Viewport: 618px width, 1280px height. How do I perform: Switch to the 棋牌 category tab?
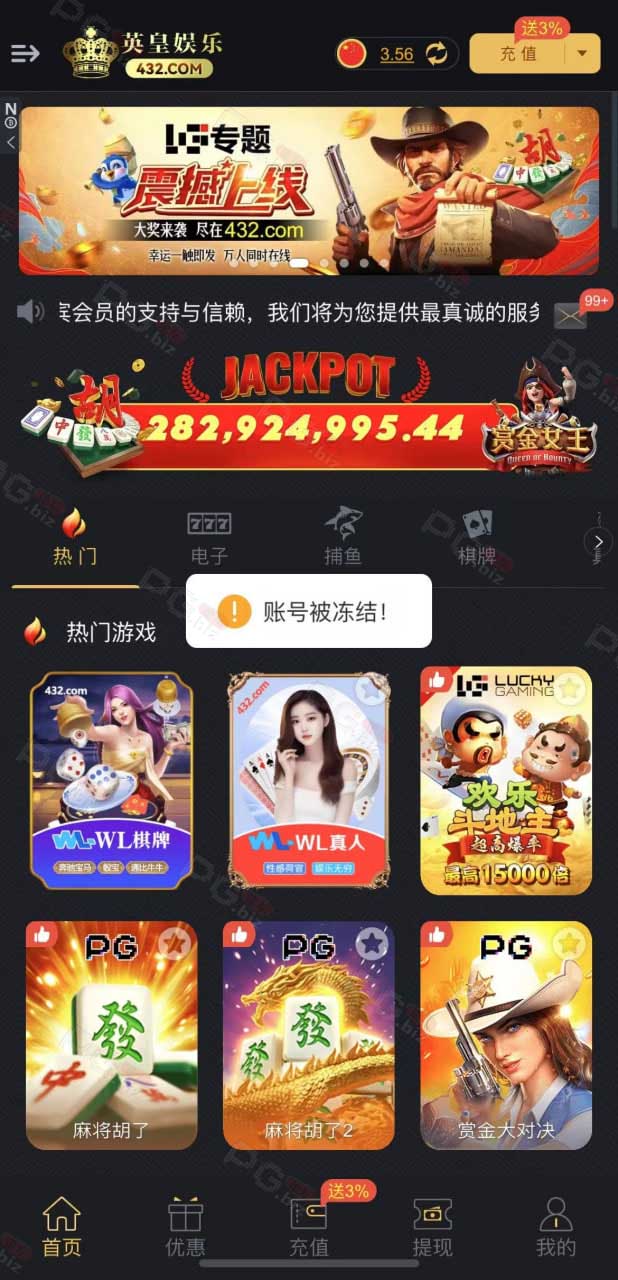pyautogui.click(x=477, y=538)
